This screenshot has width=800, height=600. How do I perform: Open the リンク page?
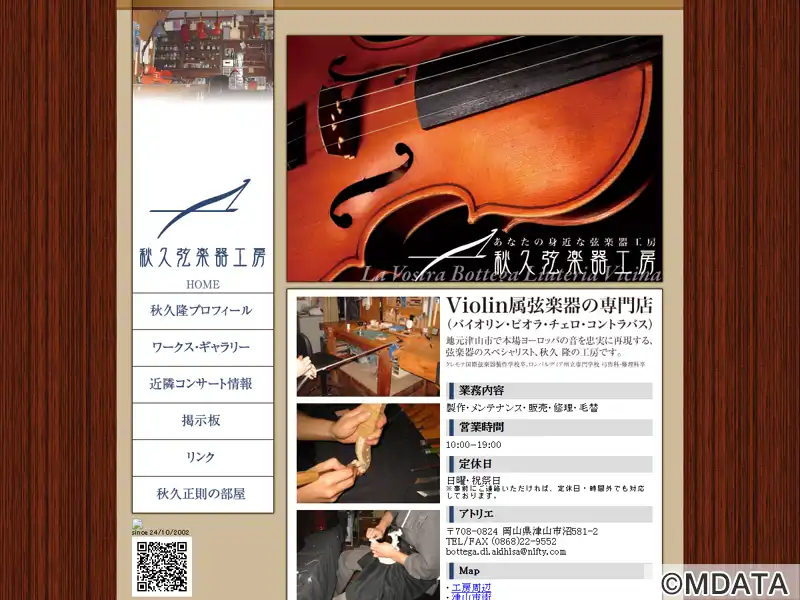[202, 457]
